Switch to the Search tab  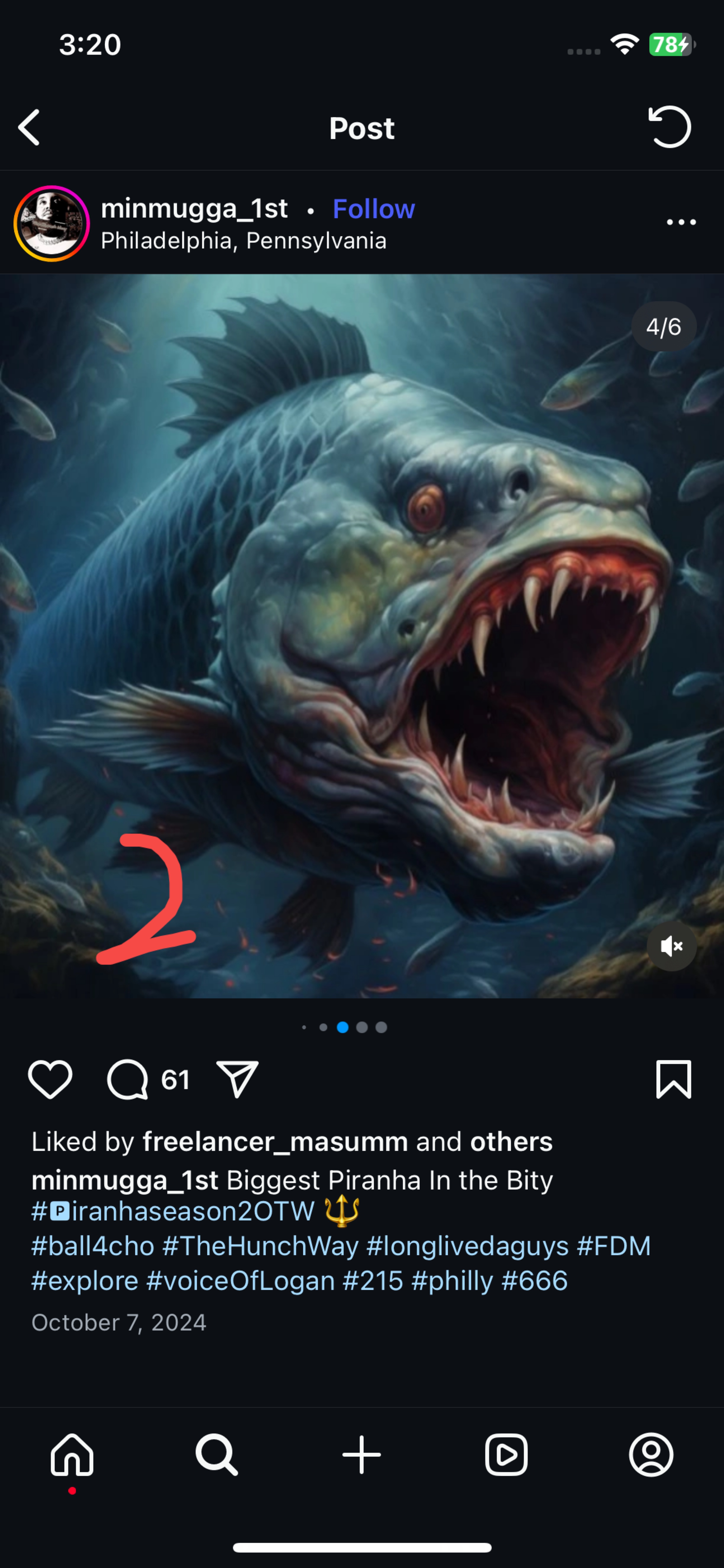[x=217, y=1455]
